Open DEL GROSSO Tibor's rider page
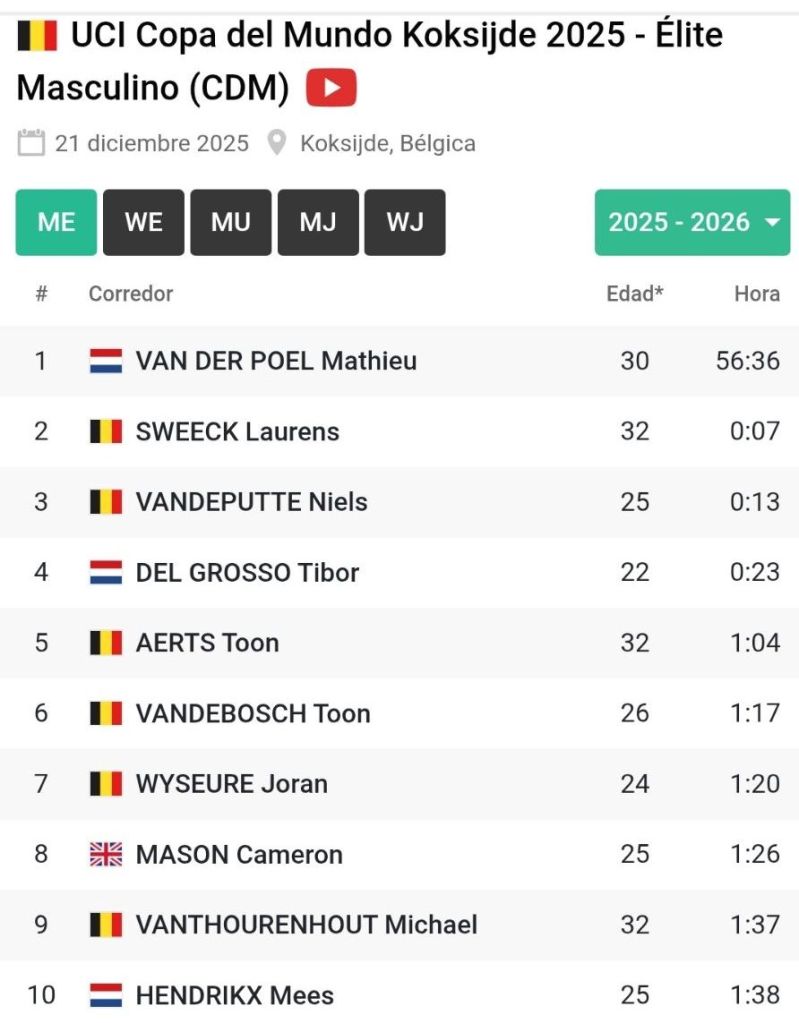This screenshot has width=799, height=1023. click(x=247, y=573)
